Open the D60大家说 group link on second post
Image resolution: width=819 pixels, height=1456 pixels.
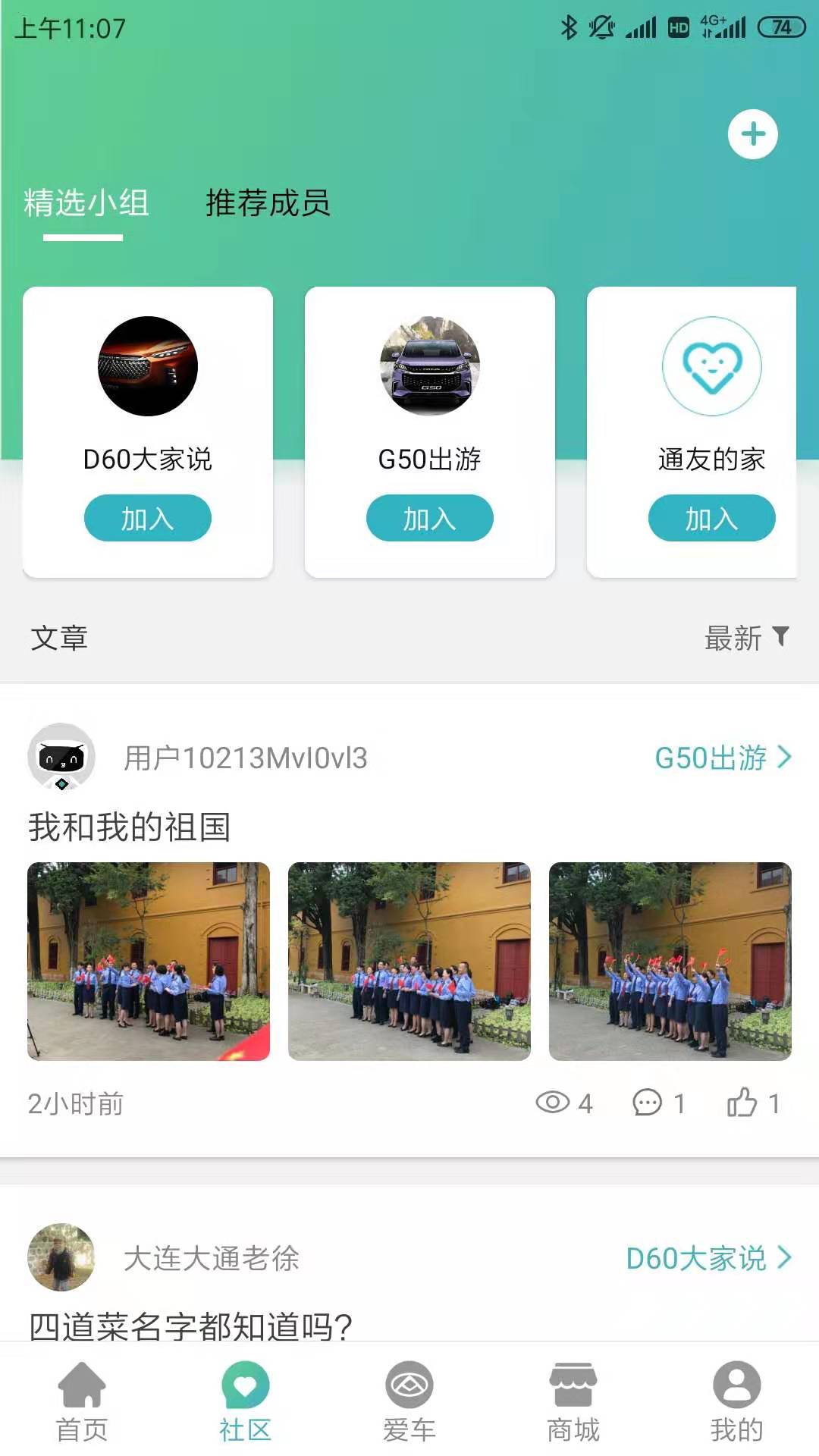point(708,1258)
